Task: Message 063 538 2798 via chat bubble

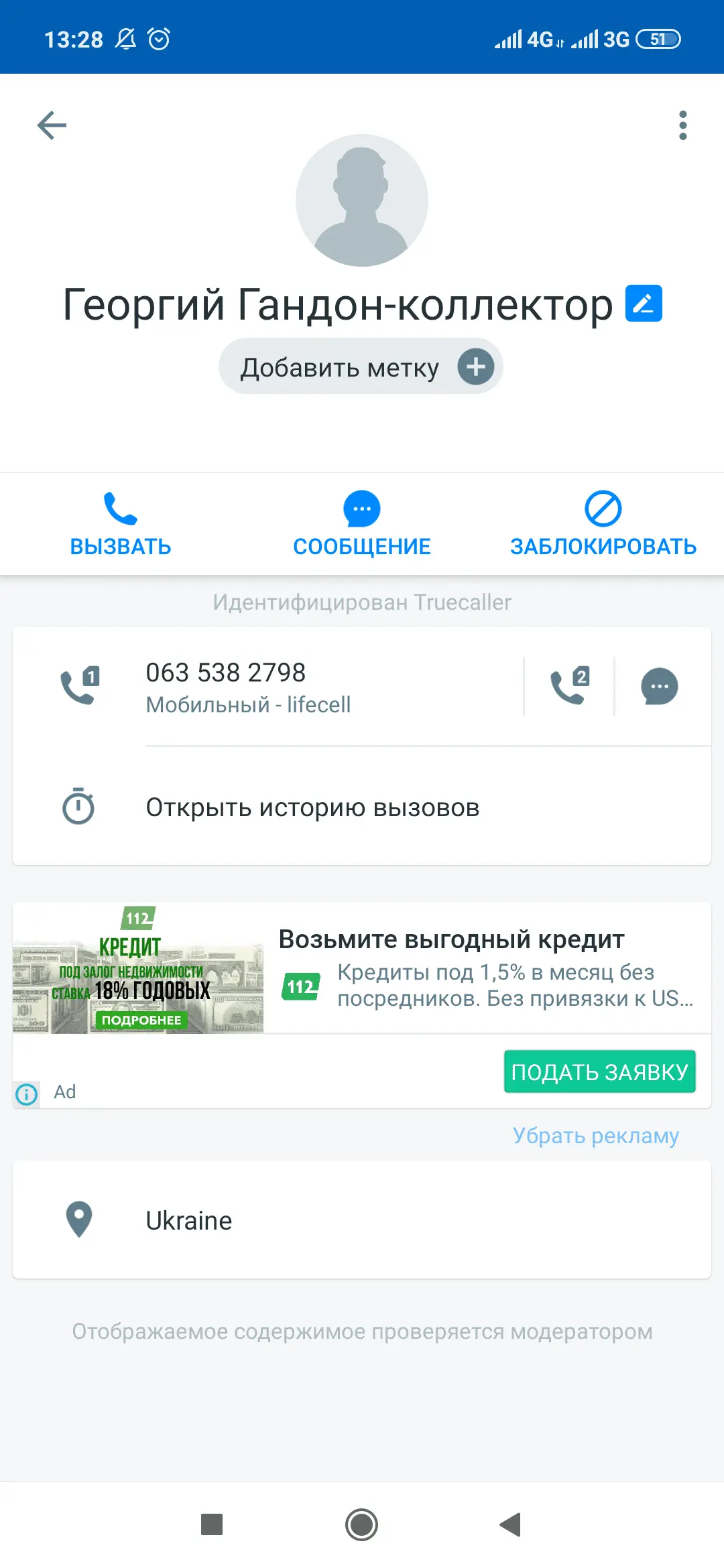Action: click(x=660, y=686)
